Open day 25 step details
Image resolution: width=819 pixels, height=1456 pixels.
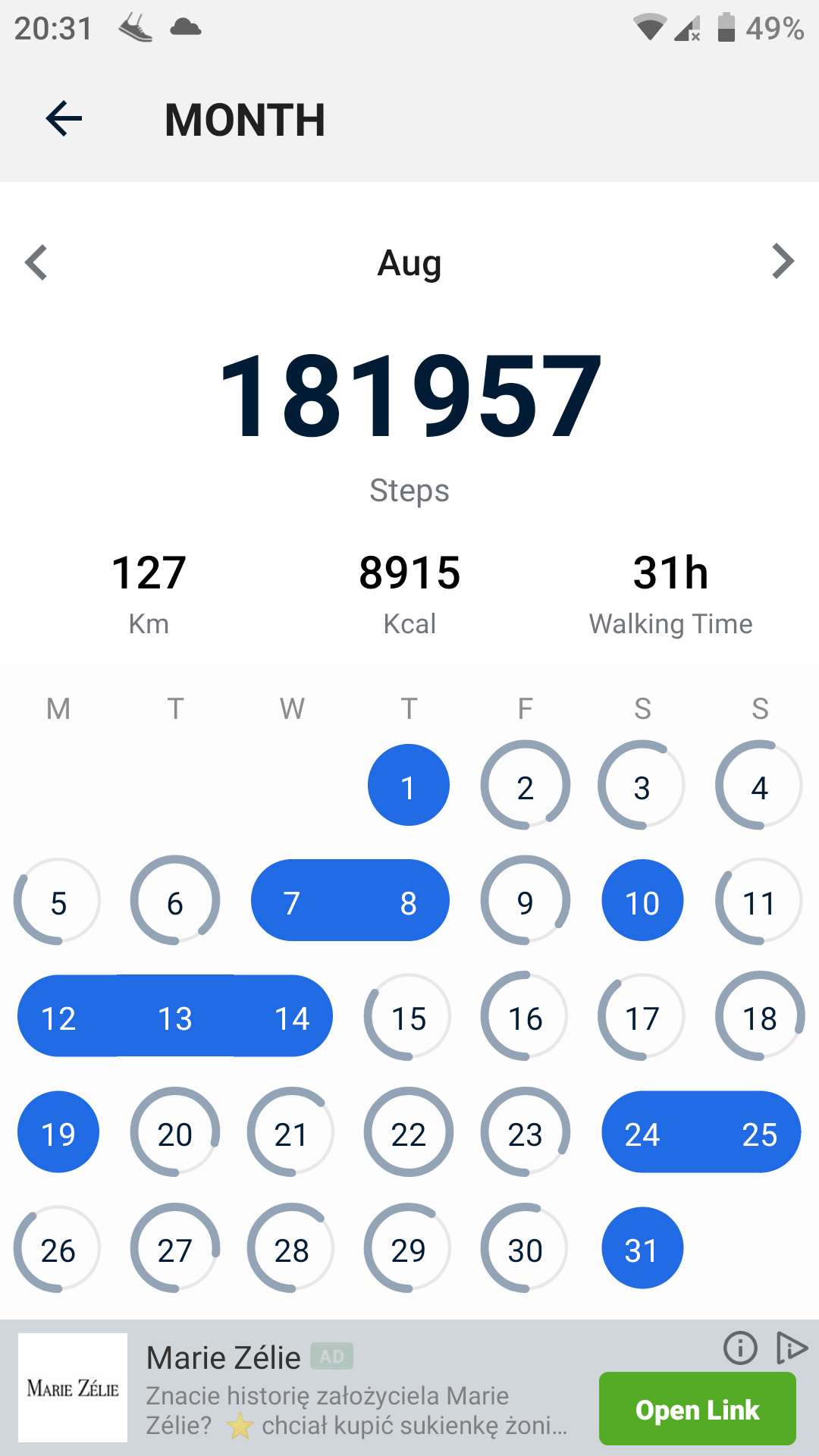point(759,1132)
